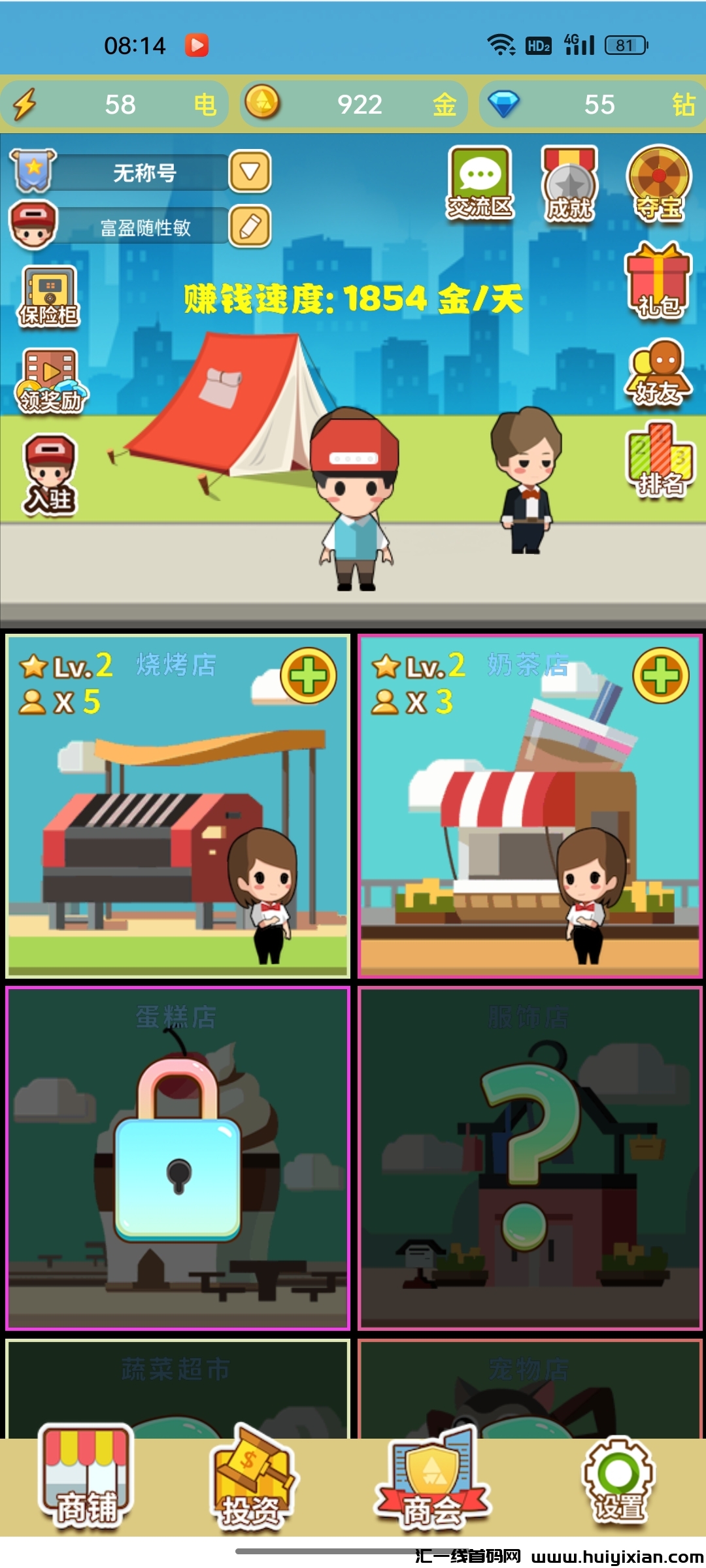Open the 礼包 gift pack
706x1568 pixels.
coord(658,281)
